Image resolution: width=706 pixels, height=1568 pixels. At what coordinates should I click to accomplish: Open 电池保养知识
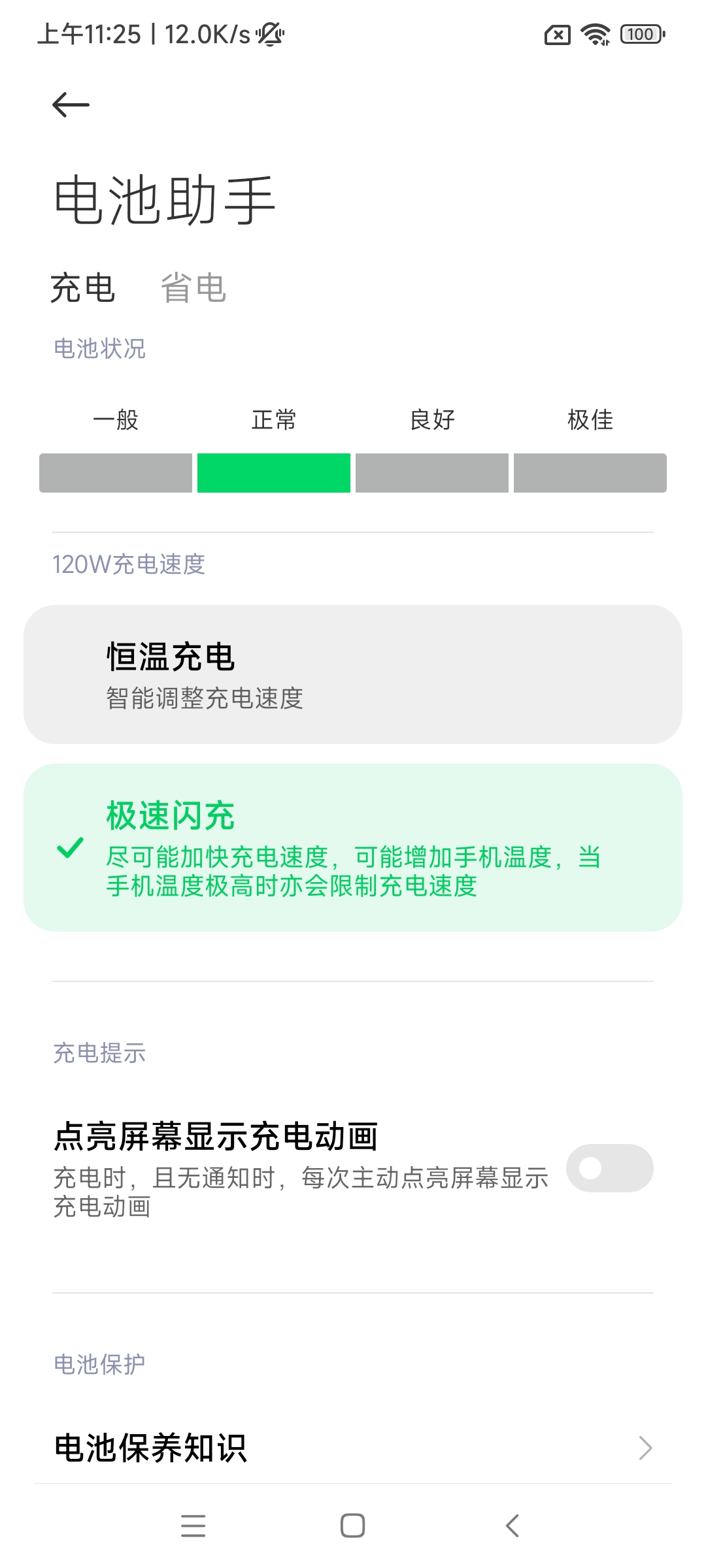coord(353,1448)
